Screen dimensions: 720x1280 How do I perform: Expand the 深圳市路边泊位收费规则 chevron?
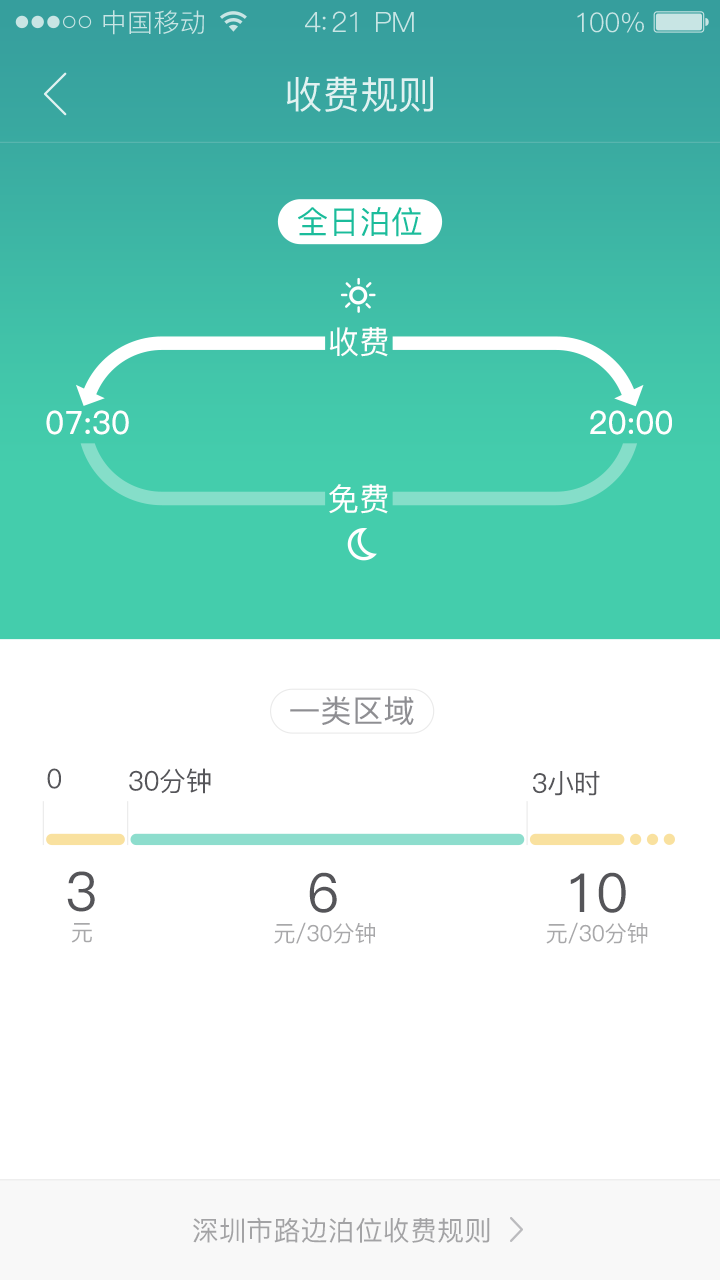point(517,1231)
